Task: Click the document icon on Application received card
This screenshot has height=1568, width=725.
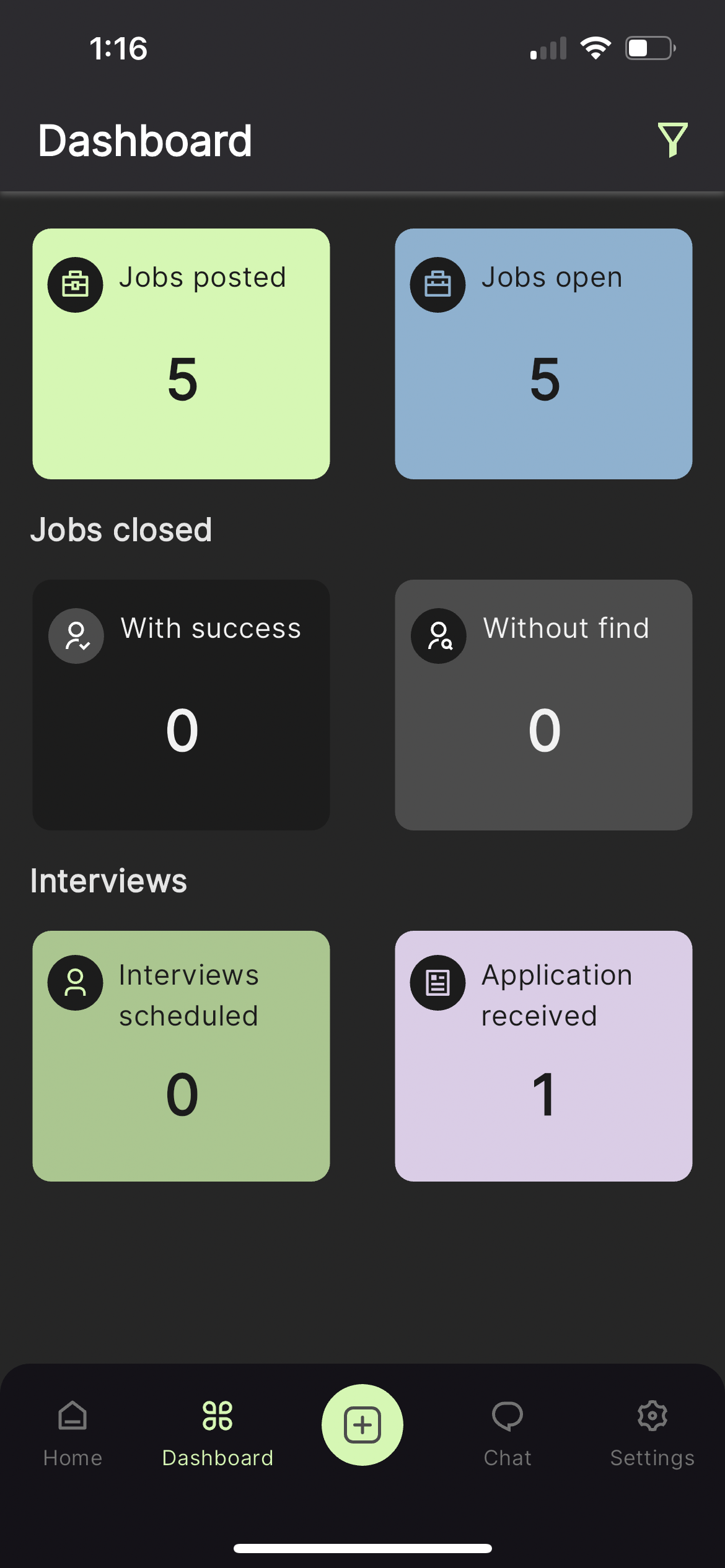Action: click(x=438, y=983)
